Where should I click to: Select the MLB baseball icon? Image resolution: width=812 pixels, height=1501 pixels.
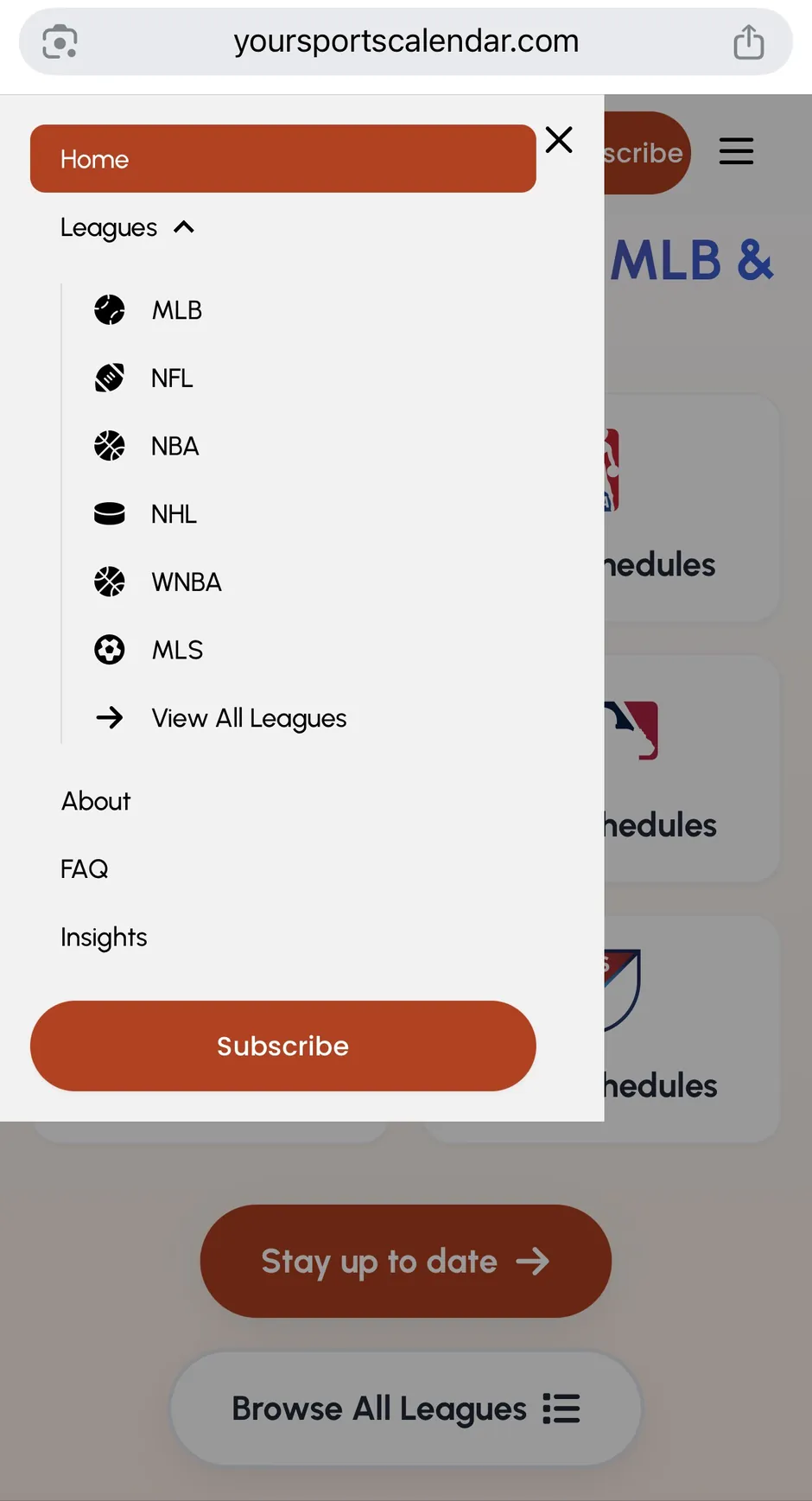pos(110,309)
